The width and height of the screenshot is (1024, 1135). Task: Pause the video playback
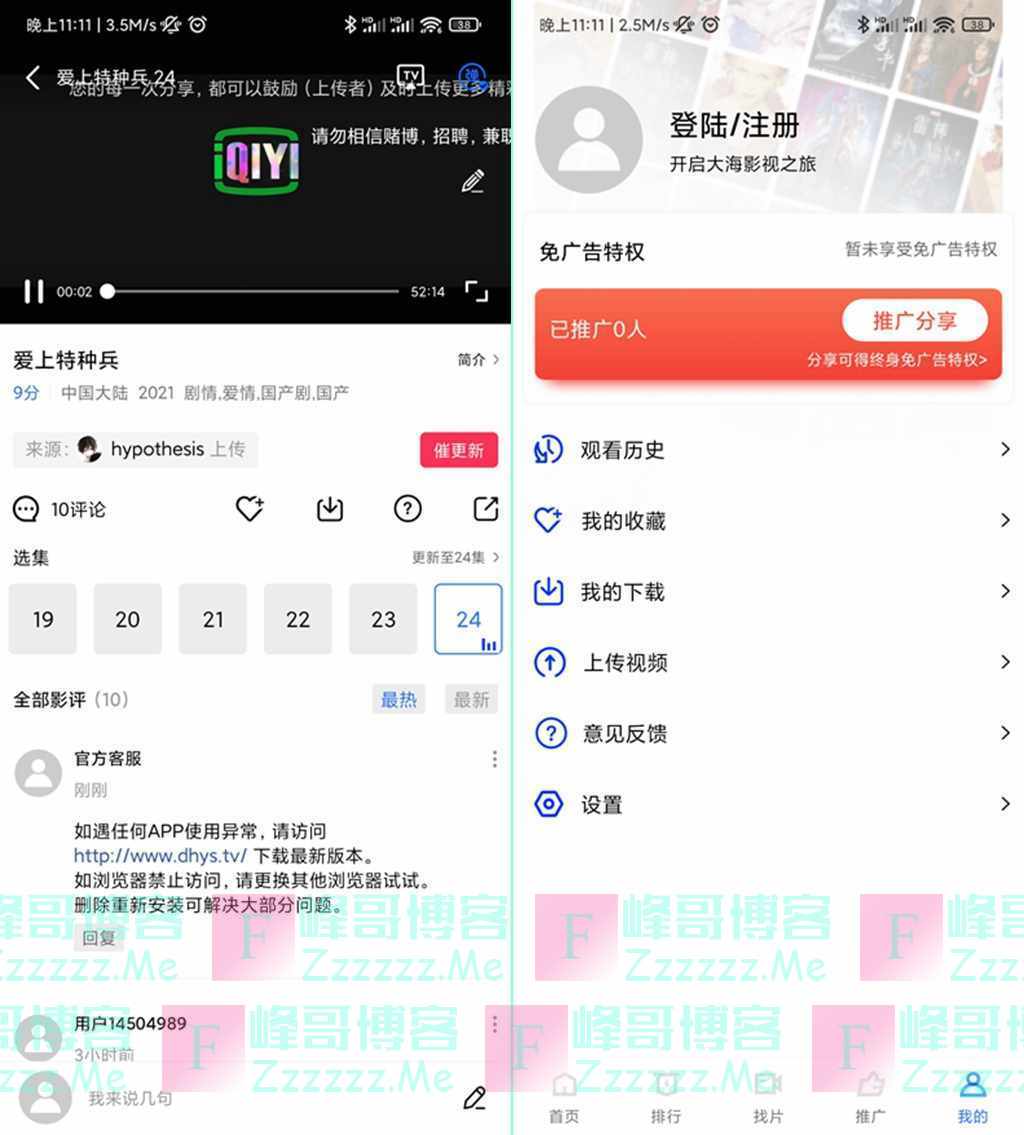[34, 291]
